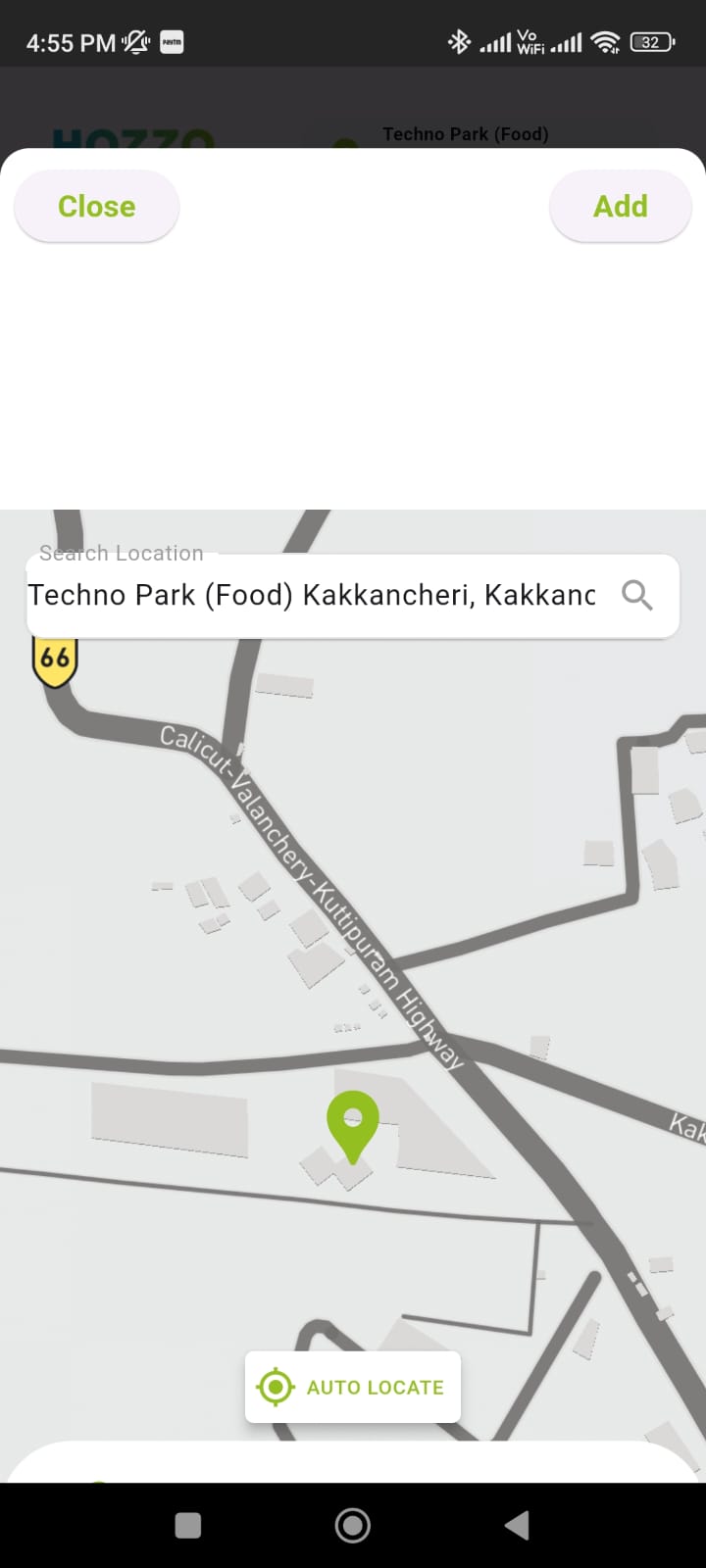
Task: Tap the muted notifications bell icon
Action: coord(134,41)
